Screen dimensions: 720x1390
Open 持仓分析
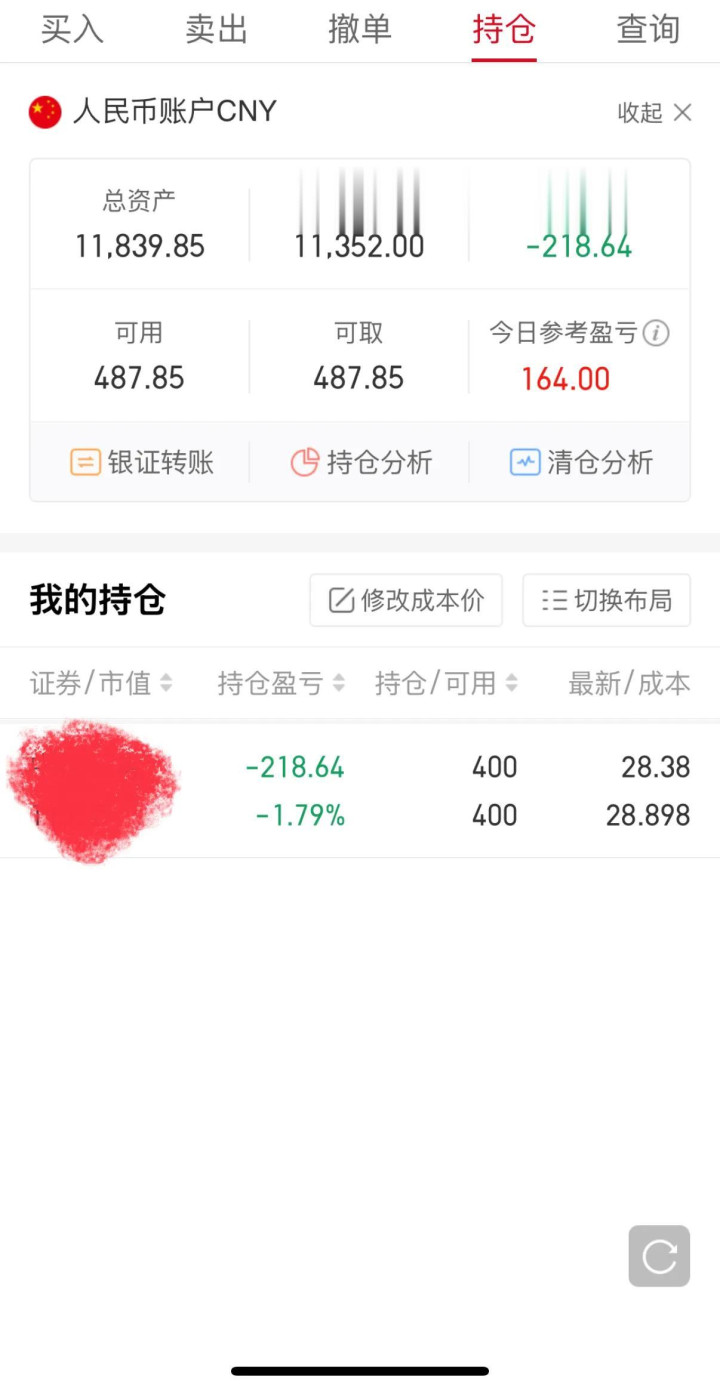point(361,462)
